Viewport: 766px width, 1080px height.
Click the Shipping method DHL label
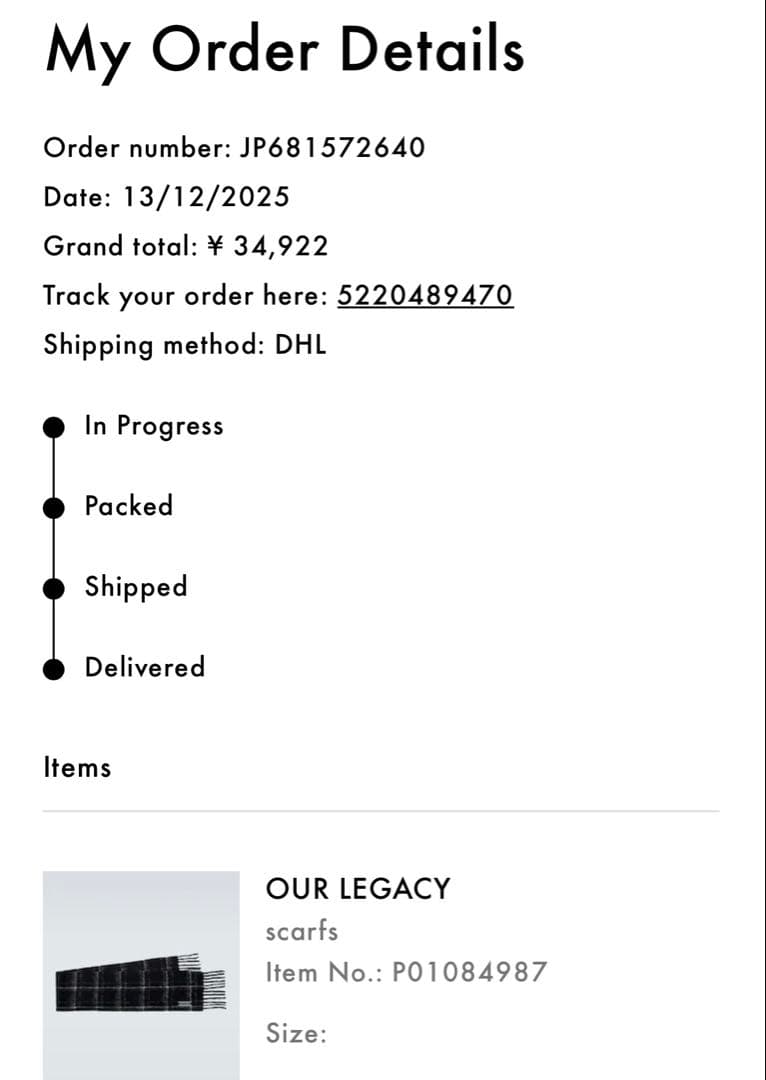tap(186, 345)
